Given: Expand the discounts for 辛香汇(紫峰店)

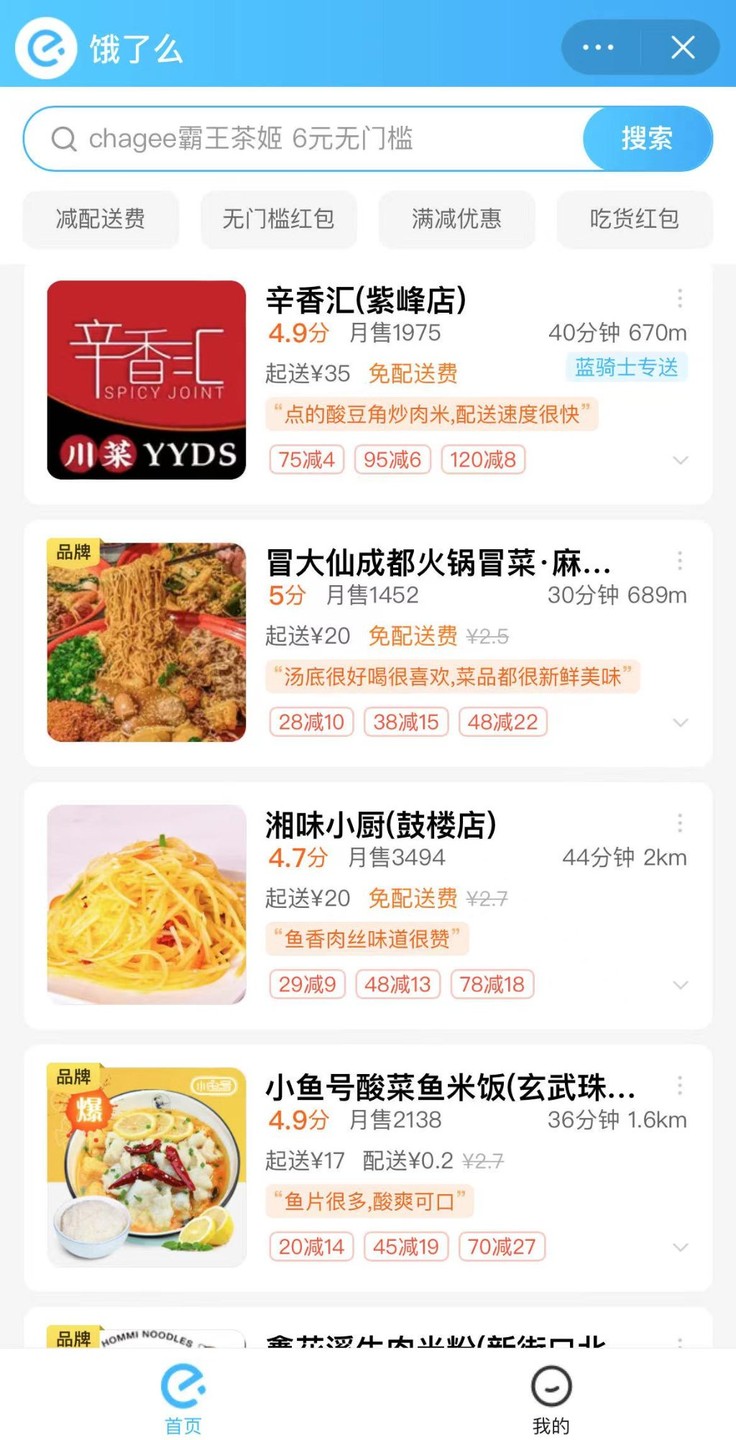Looking at the screenshot, I should (681, 461).
